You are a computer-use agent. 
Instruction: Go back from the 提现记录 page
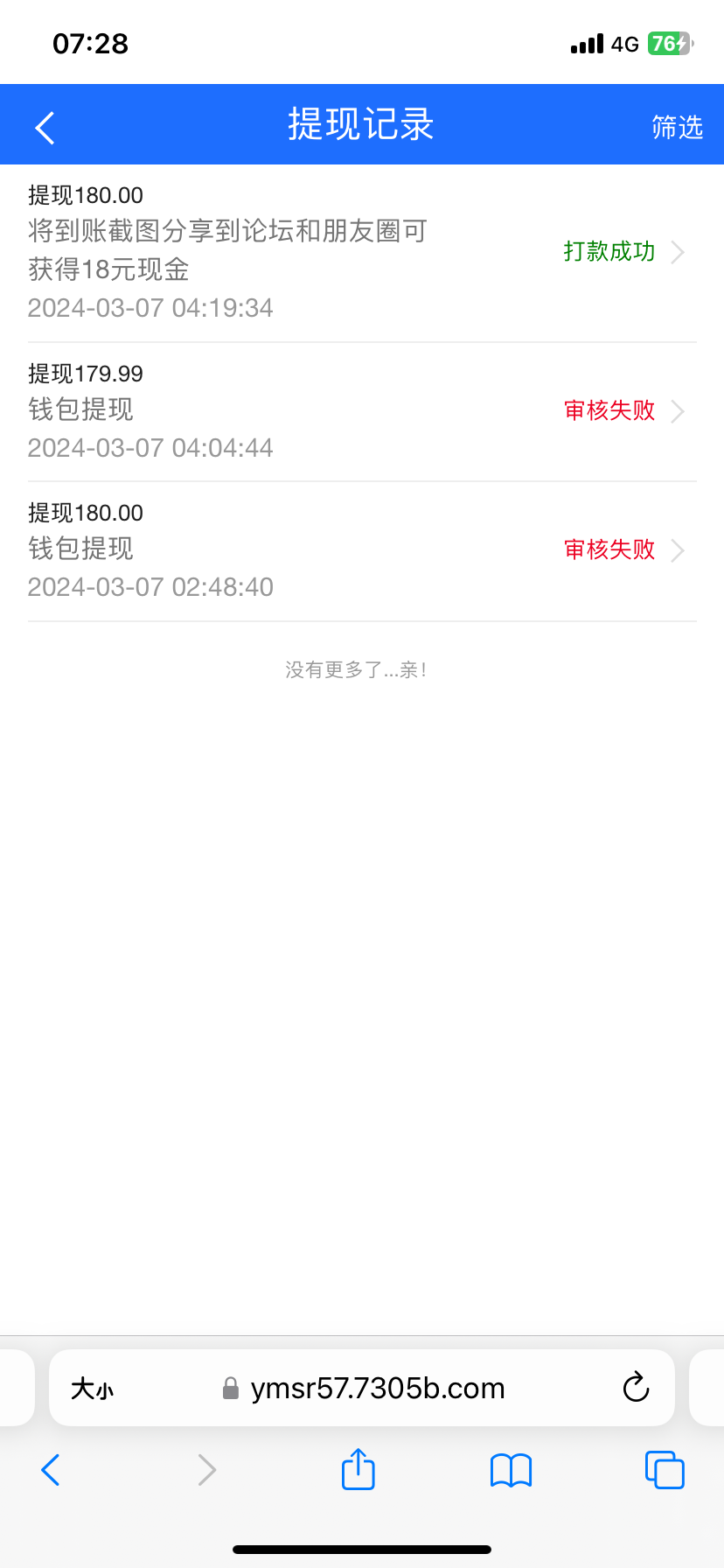(x=45, y=128)
